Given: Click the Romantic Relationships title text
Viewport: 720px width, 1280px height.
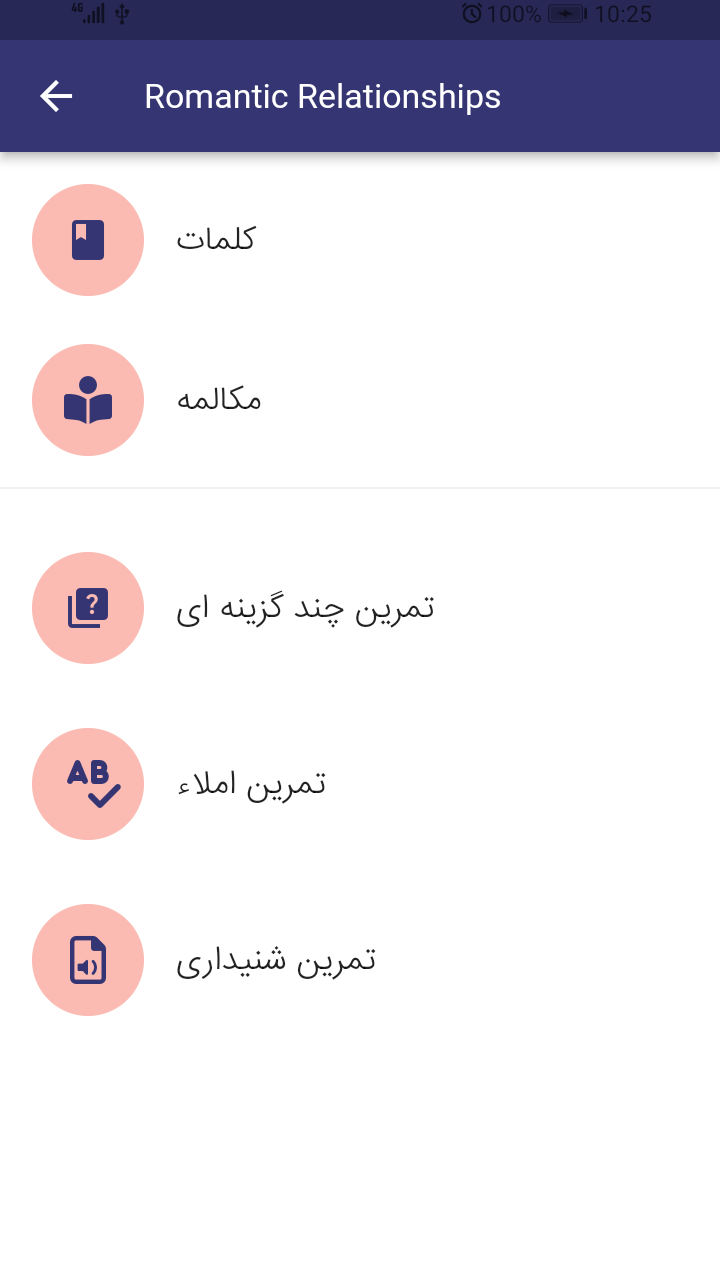Looking at the screenshot, I should click(x=322, y=96).
